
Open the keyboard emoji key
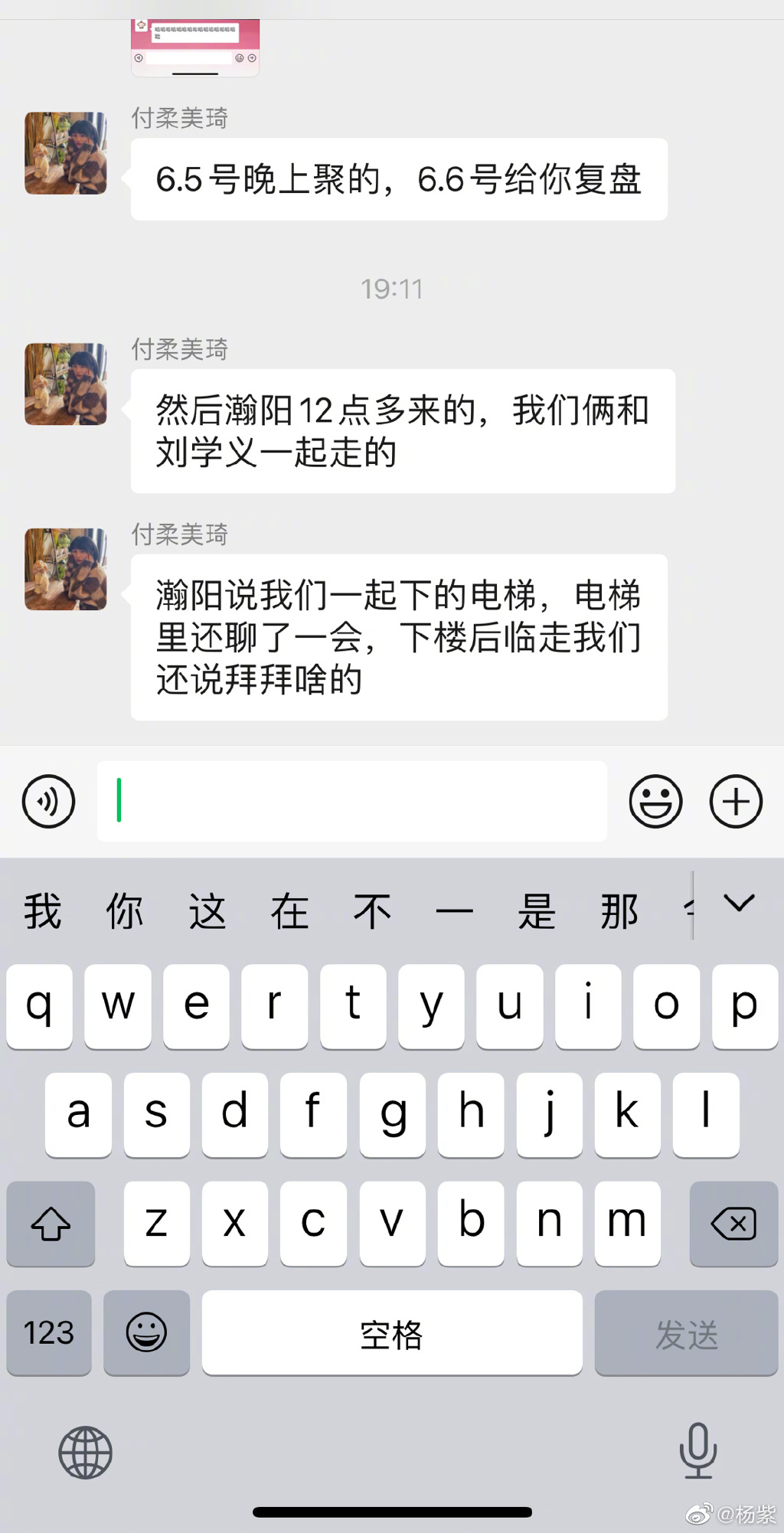pos(146,1332)
